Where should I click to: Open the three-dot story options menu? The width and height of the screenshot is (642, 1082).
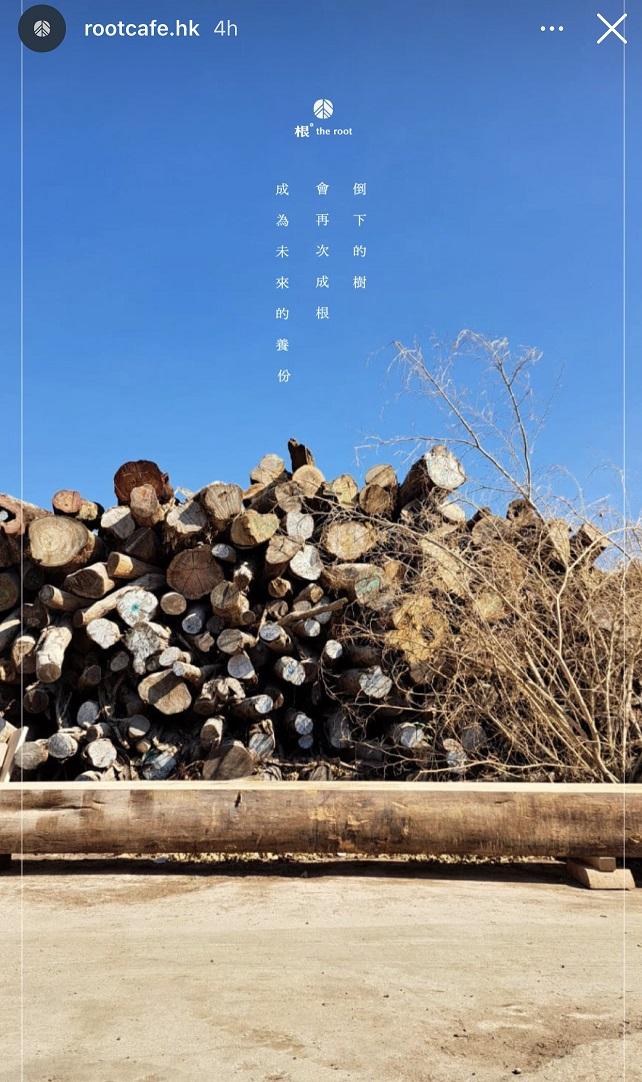coord(552,29)
